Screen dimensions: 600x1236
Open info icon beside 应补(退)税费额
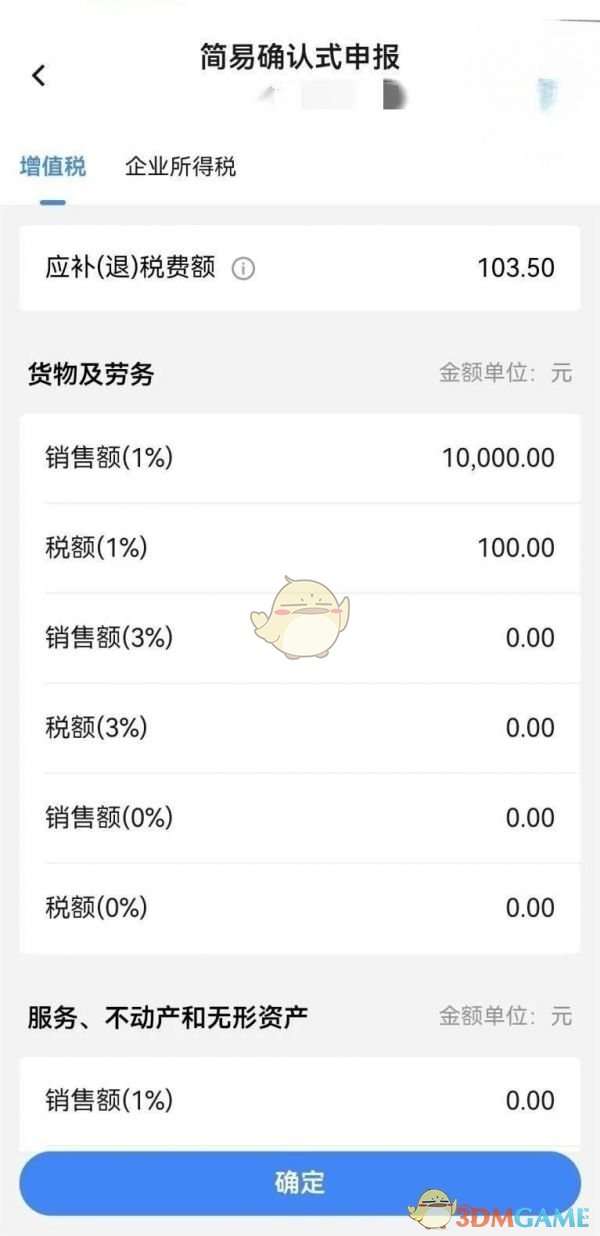tap(243, 269)
